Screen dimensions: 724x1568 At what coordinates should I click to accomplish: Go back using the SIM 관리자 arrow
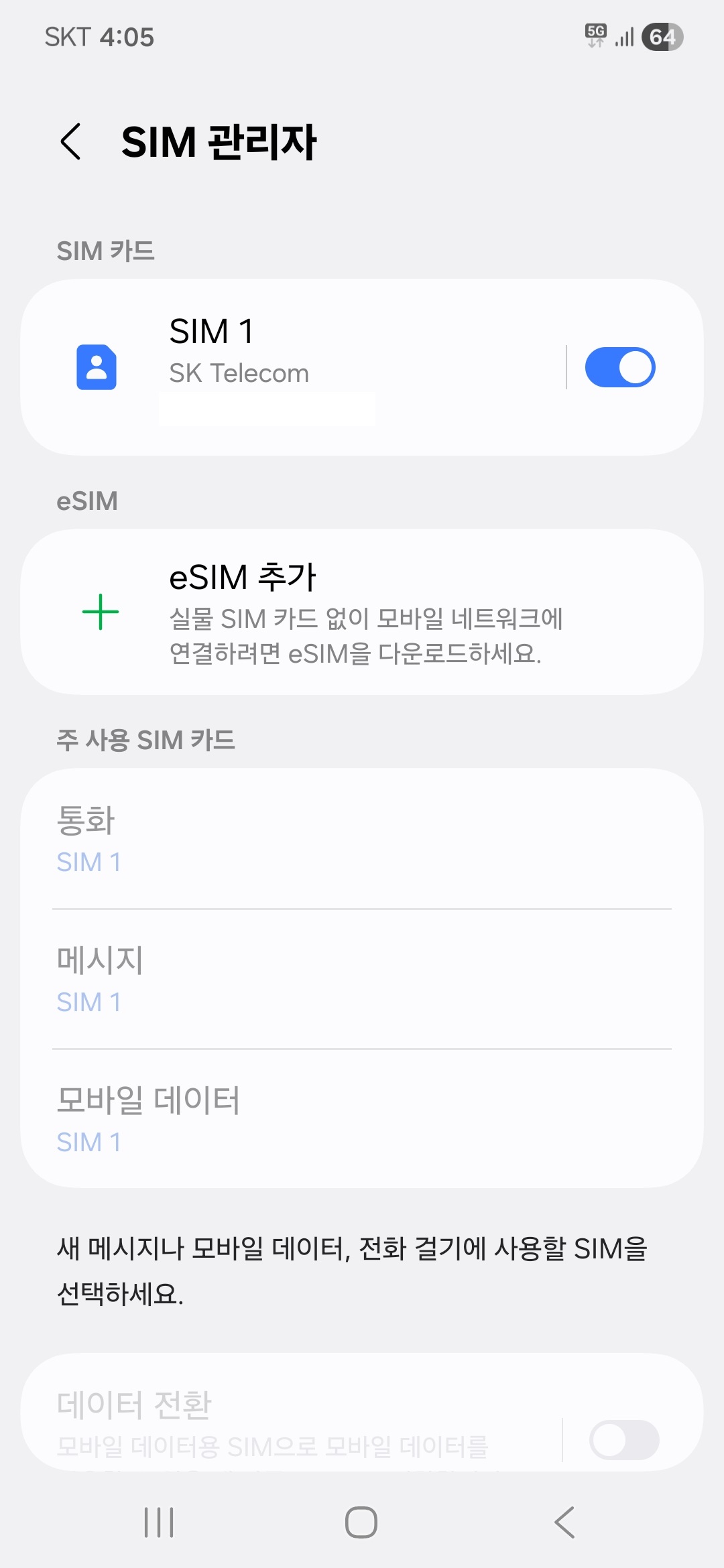[71, 141]
